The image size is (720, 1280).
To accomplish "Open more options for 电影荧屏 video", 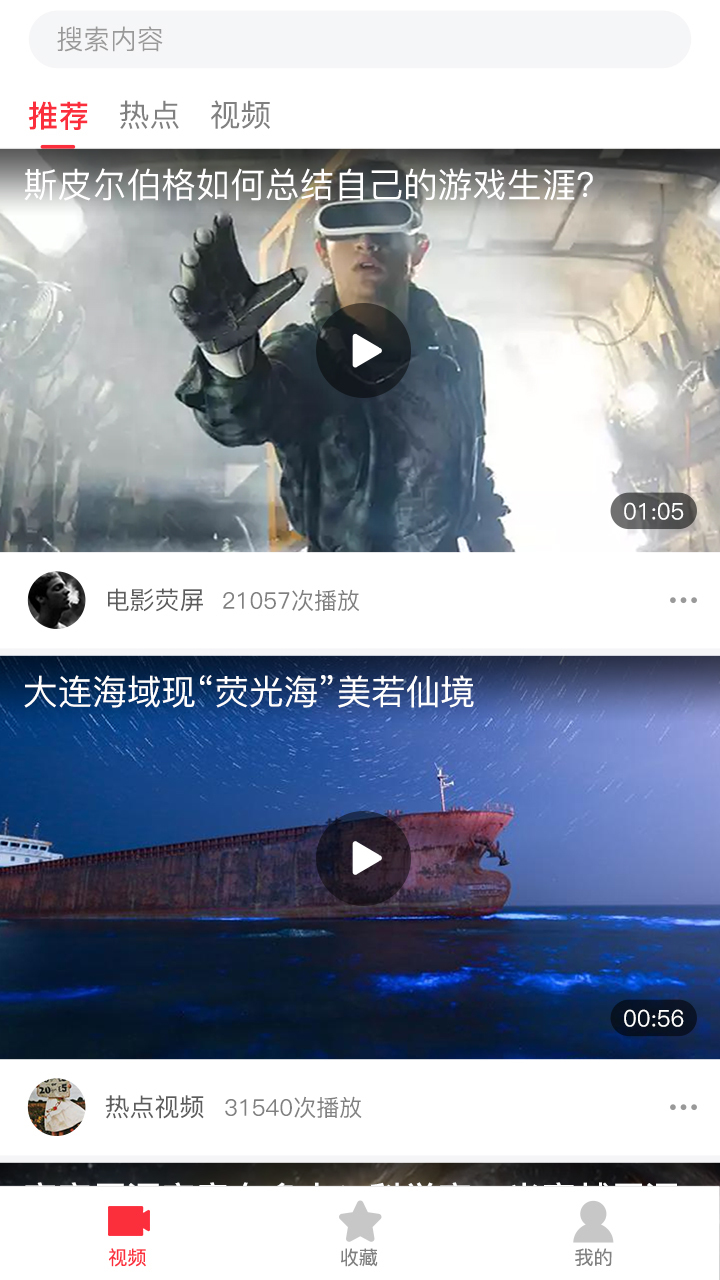I will [x=683, y=600].
